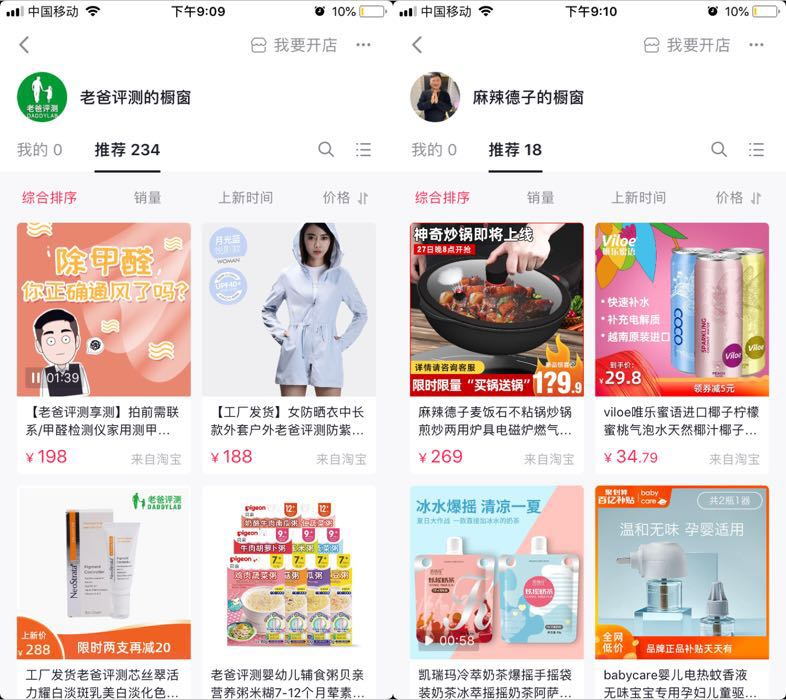Open overflow menu on 麻辣德子的橱窗 page
Image resolution: width=786 pixels, height=700 pixels.
pos(756,45)
